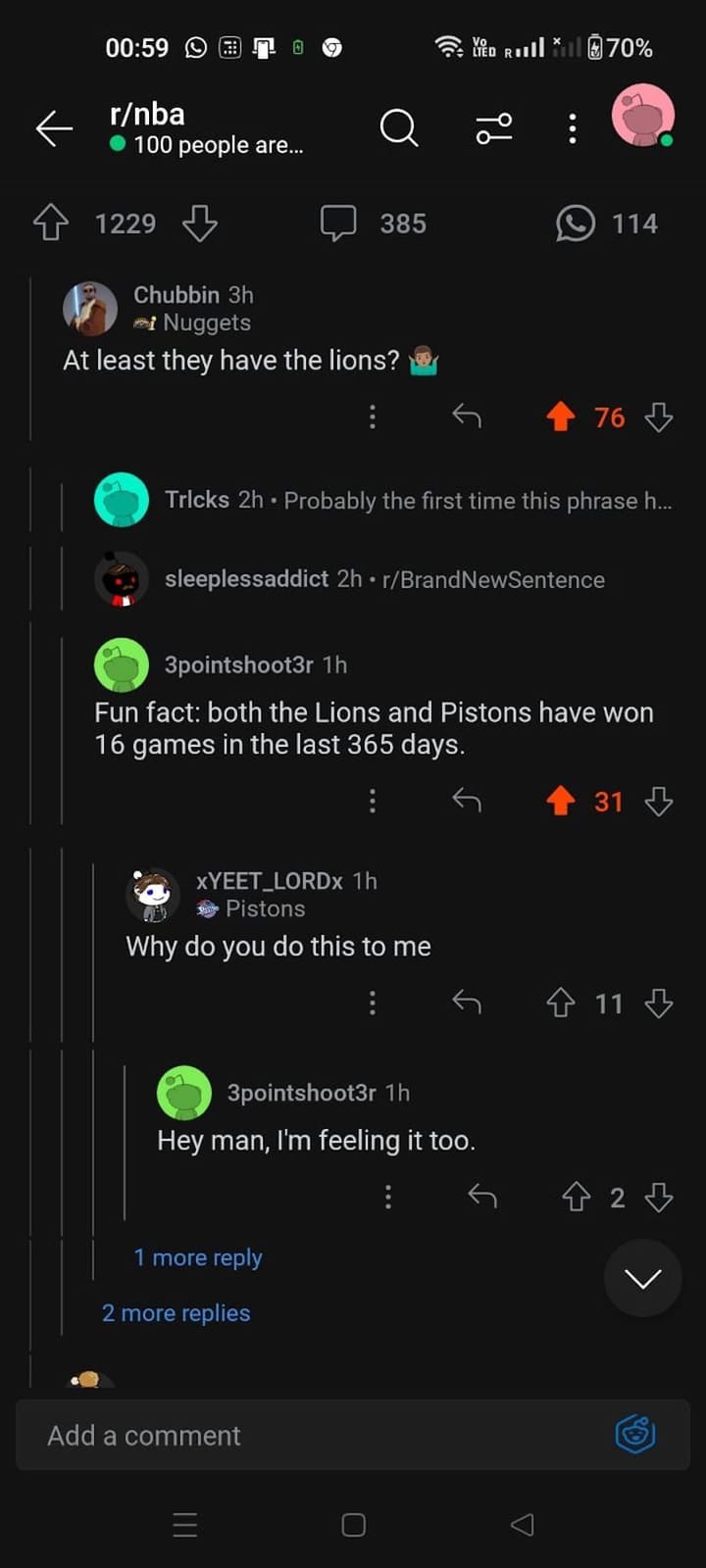Open your profile avatar
Viewport: 706px width, 1568px height.
[643, 116]
